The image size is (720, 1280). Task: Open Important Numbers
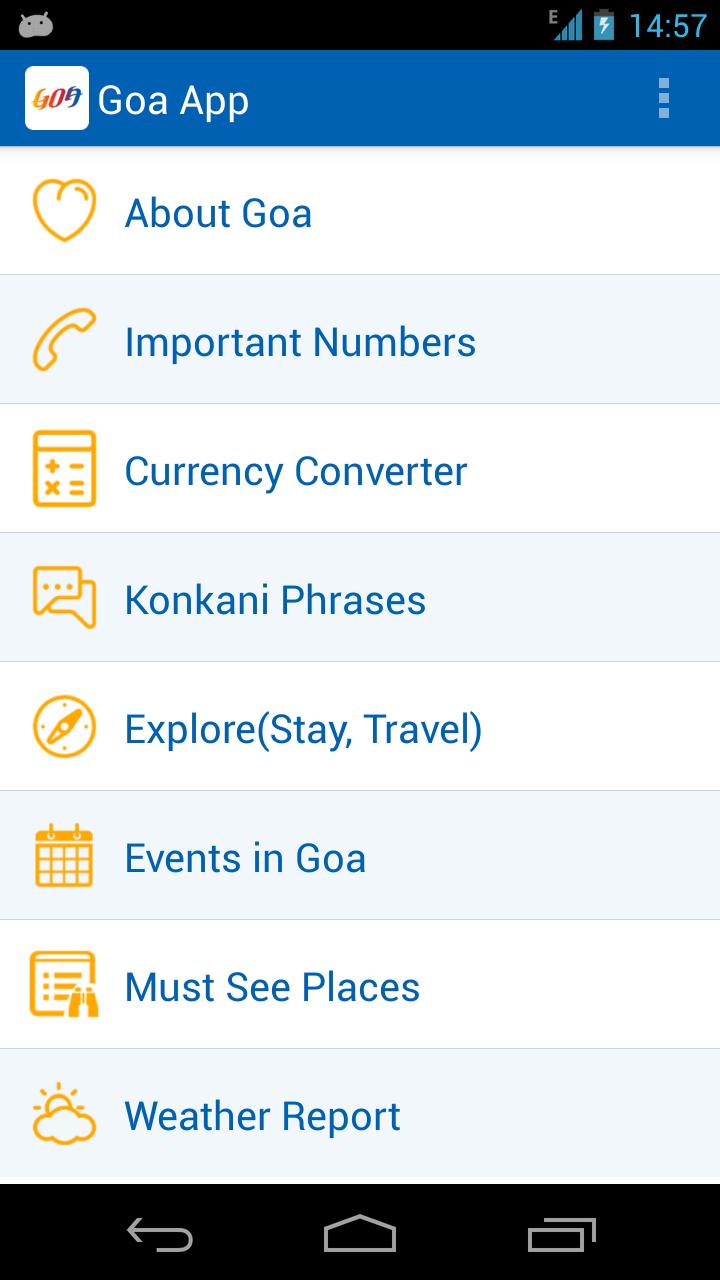pos(360,338)
